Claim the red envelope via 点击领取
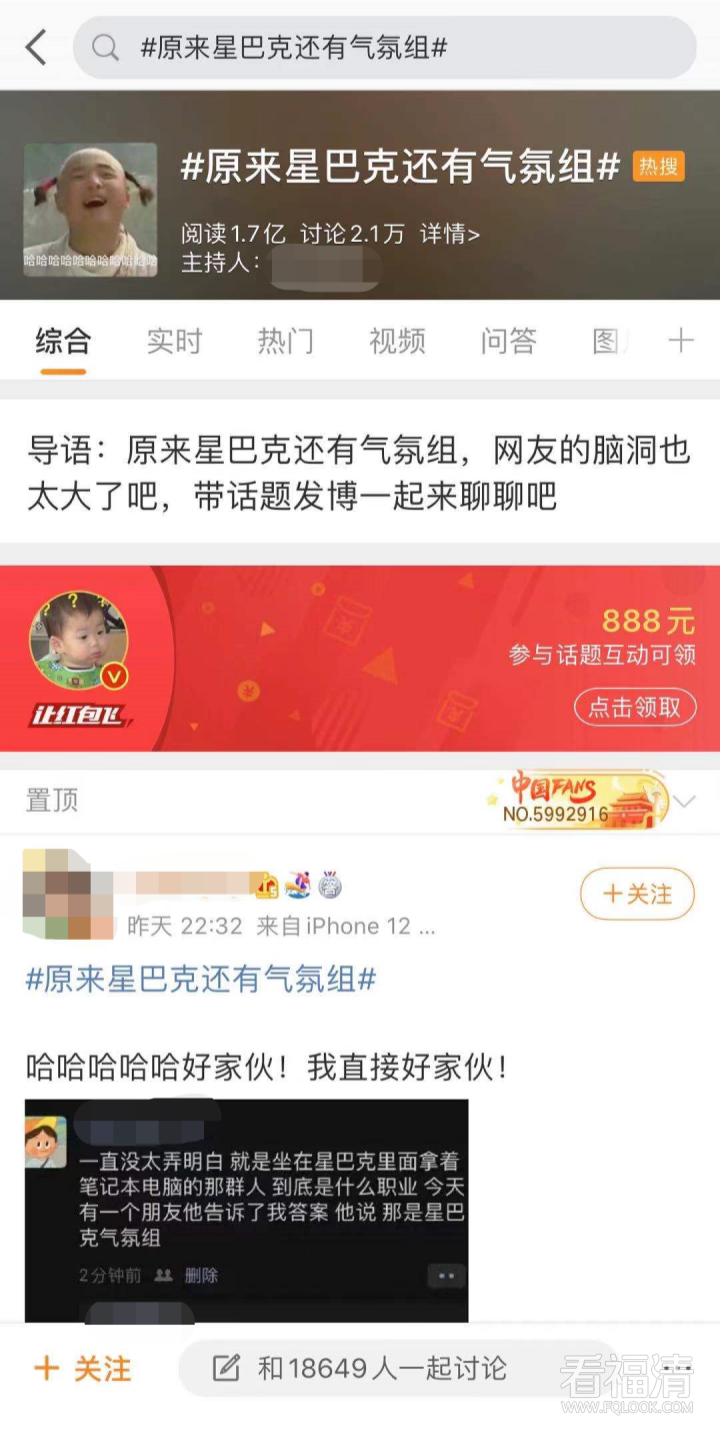 tap(635, 707)
